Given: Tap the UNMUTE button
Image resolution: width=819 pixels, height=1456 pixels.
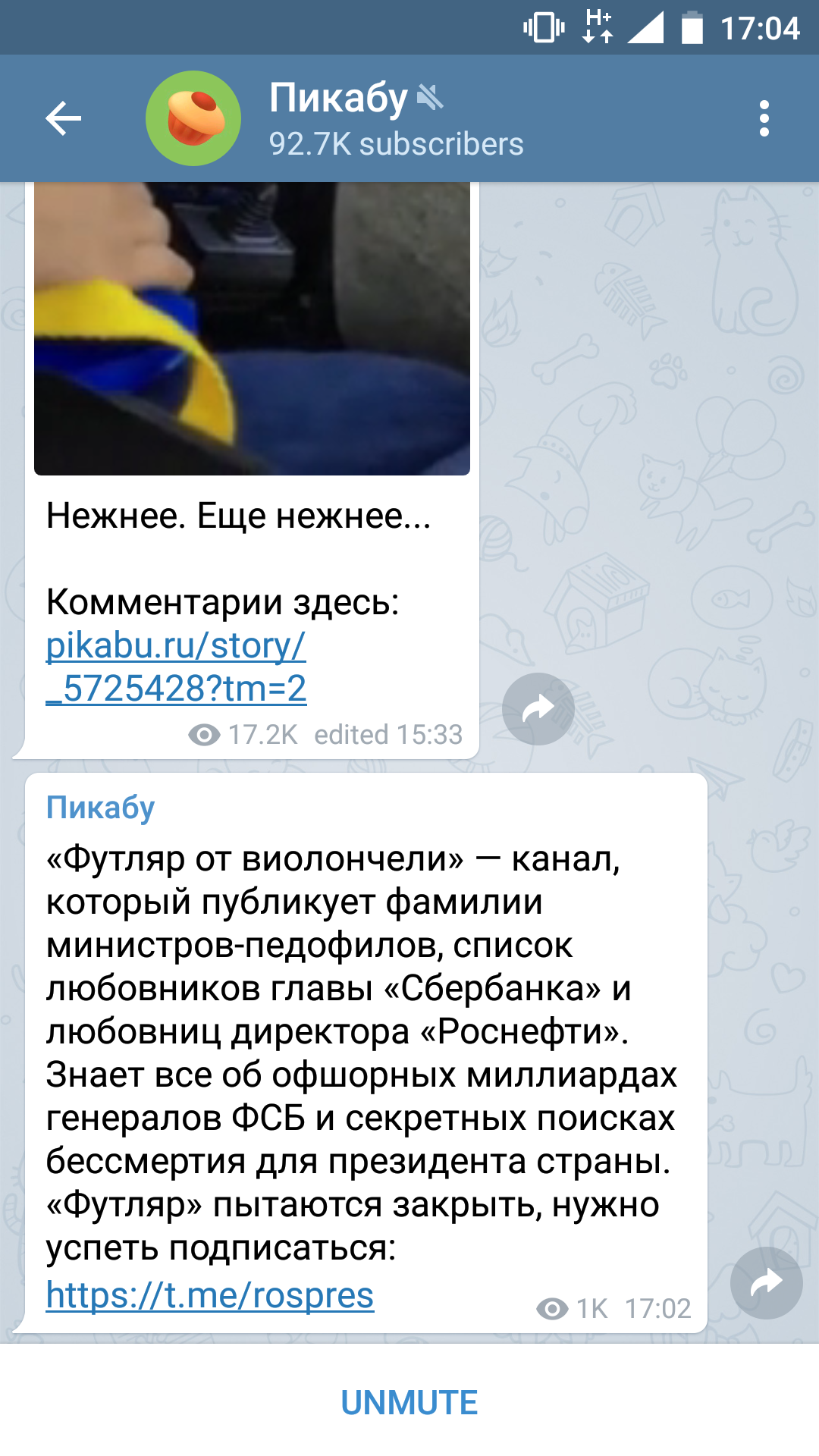Looking at the screenshot, I should pyautogui.click(x=409, y=1403).
